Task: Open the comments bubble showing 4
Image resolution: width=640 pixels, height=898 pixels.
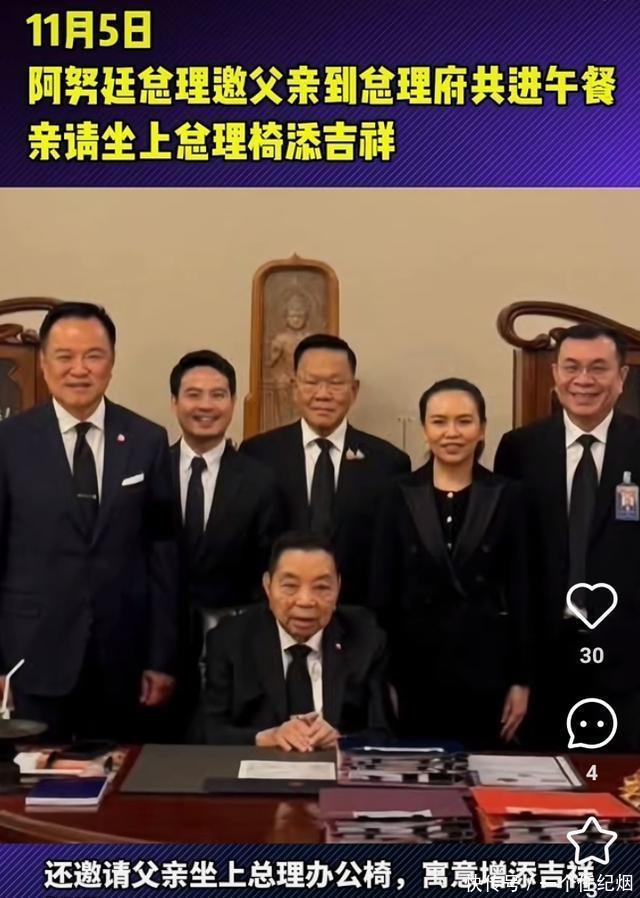Action: click(x=591, y=723)
